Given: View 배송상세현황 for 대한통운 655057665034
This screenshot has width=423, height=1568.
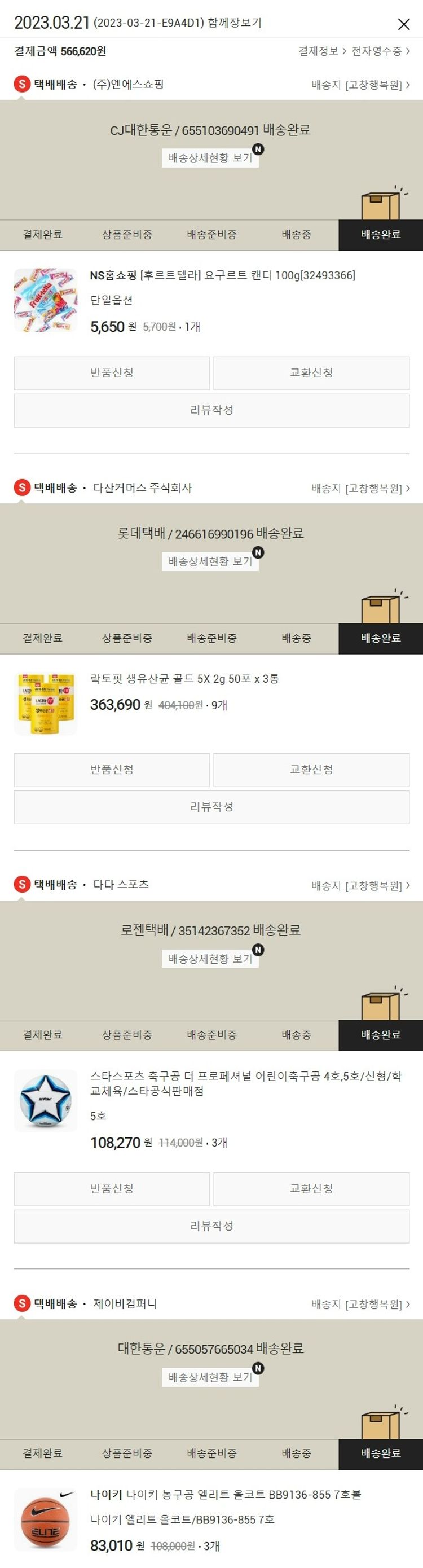Looking at the screenshot, I should pos(210,1377).
